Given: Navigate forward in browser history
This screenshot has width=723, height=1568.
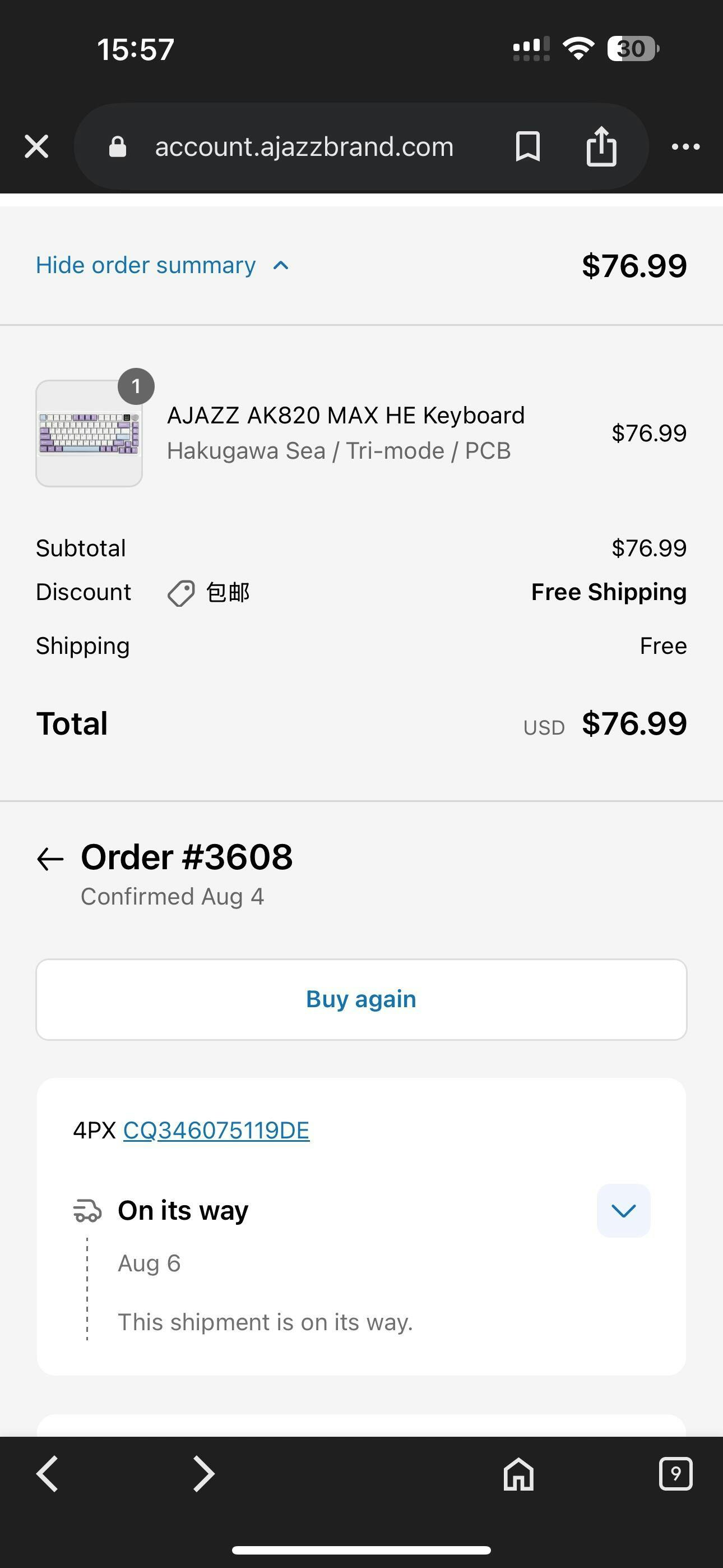Looking at the screenshot, I should (204, 1474).
